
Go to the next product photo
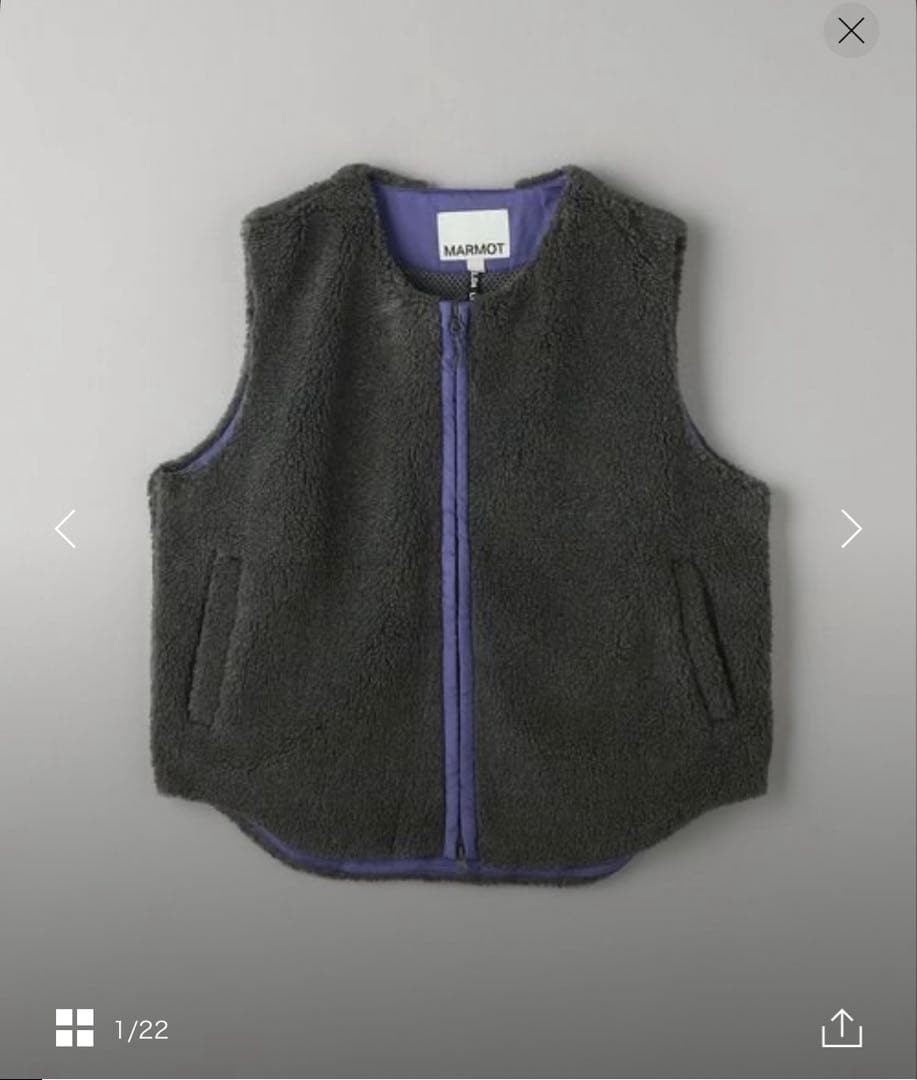coord(850,529)
